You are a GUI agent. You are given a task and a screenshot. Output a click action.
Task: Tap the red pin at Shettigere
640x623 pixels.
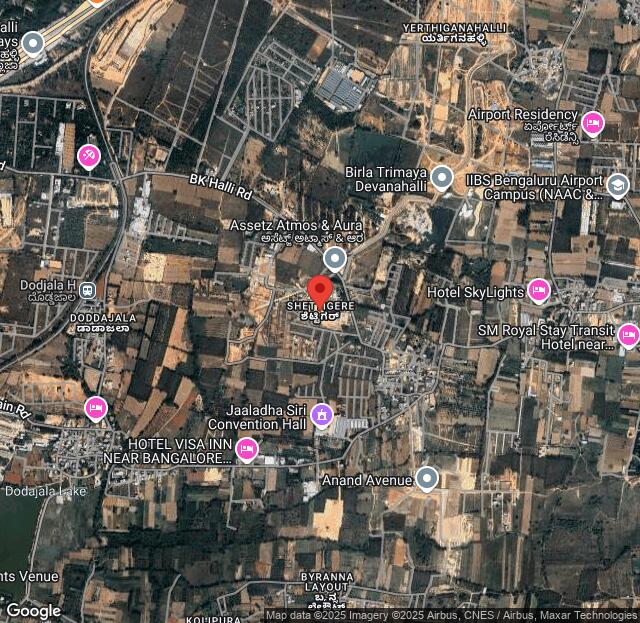point(320,290)
